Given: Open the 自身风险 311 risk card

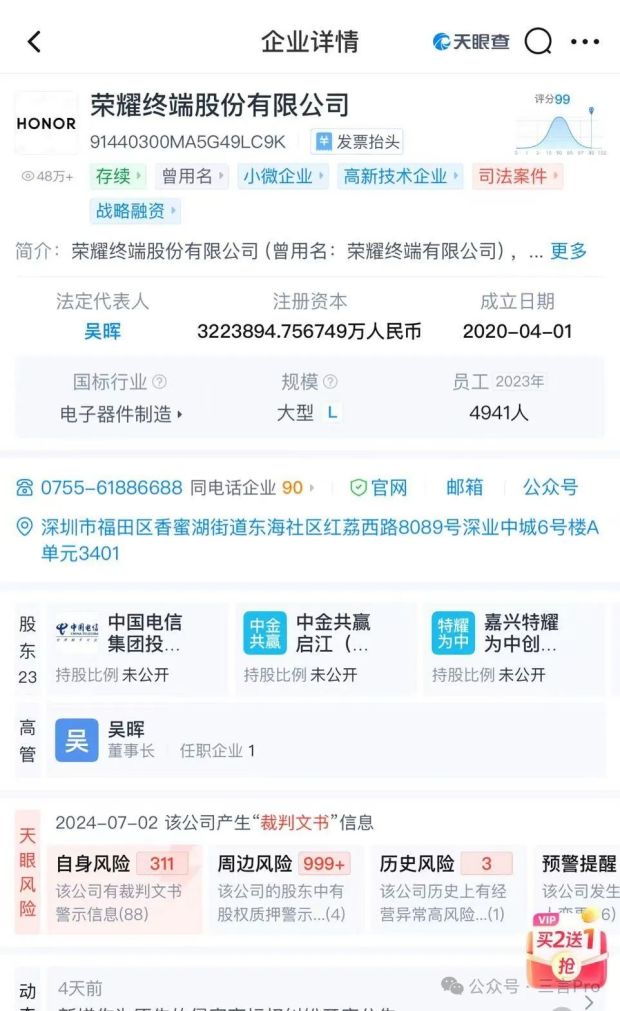Looking at the screenshot, I should 124,889.
